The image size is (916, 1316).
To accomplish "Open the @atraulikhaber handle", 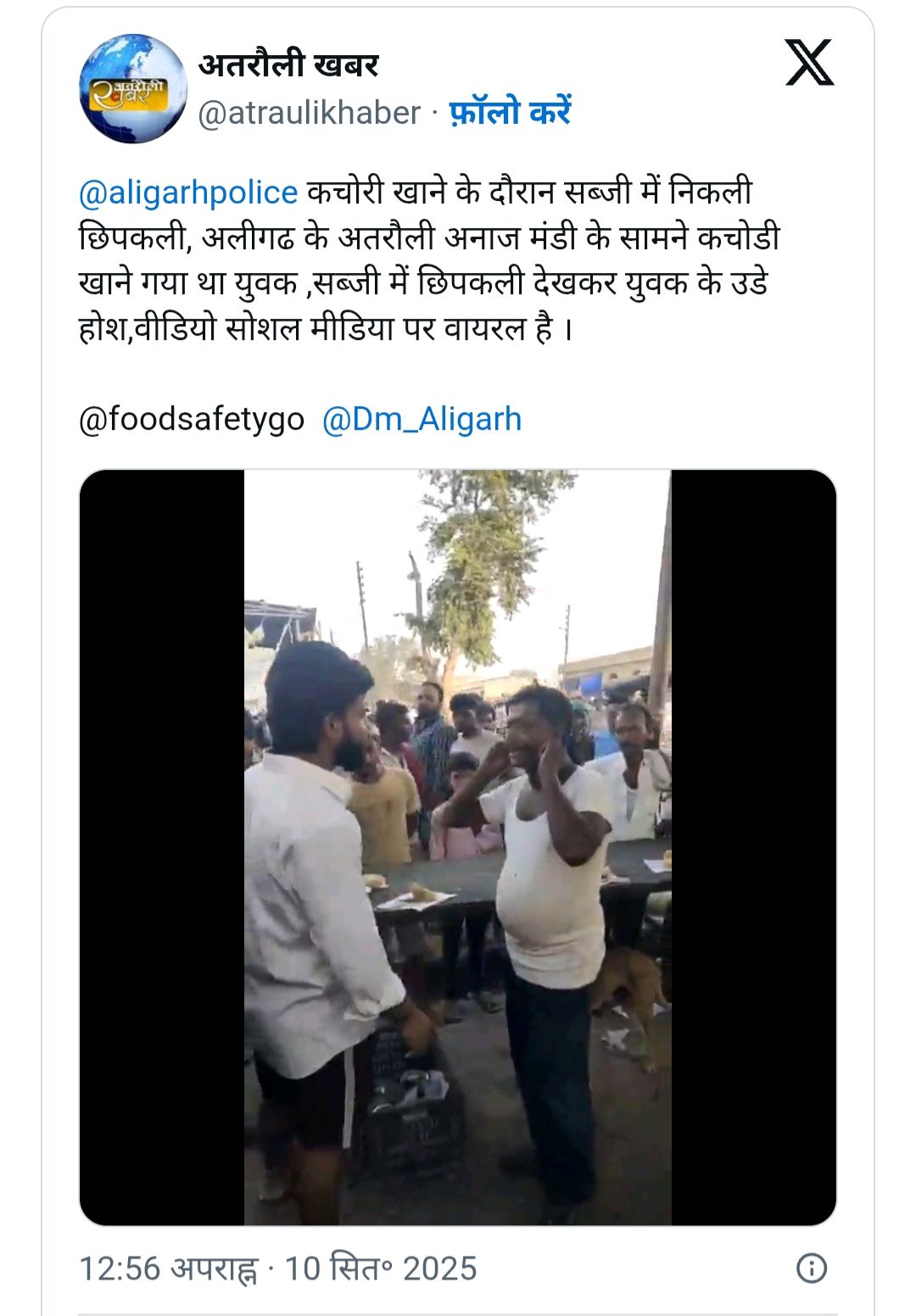I will 309,113.
